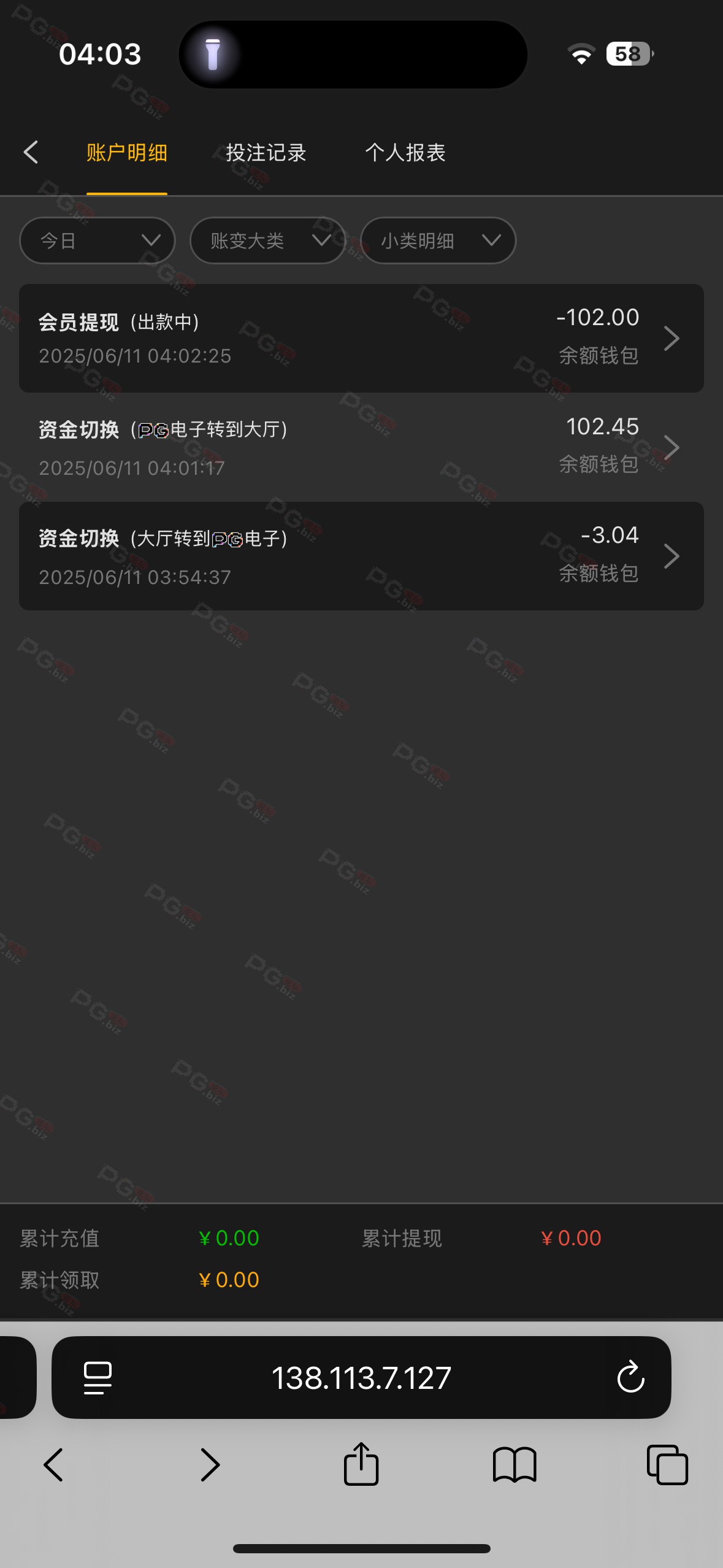The width and height of the screenshot is (723, 1568).
Task: Open the 102.45 PG电子转到大厅 record
Action: tap(361, 447)
